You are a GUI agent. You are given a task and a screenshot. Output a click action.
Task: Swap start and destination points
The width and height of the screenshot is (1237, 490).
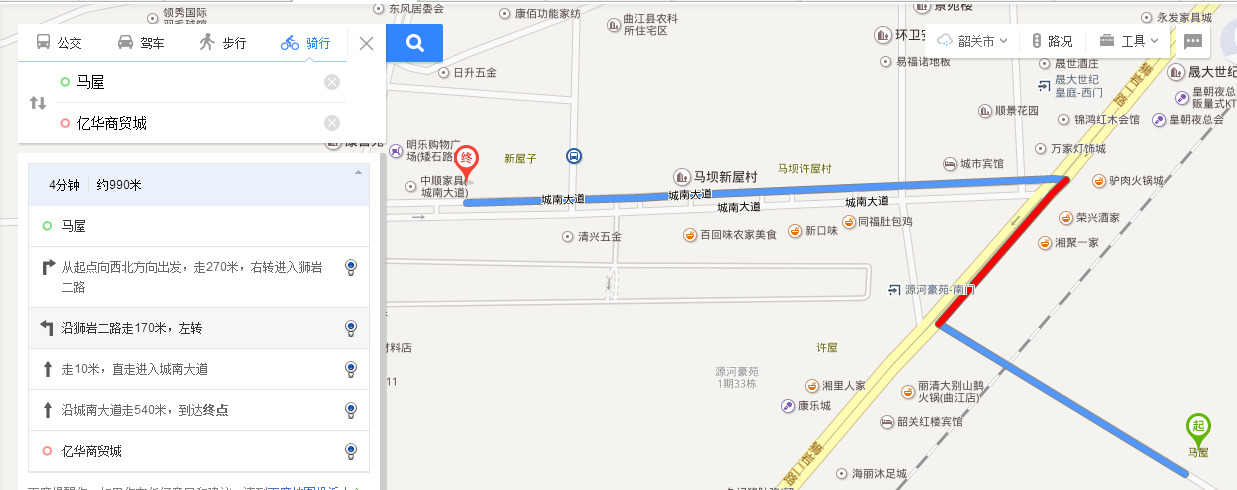38,103
